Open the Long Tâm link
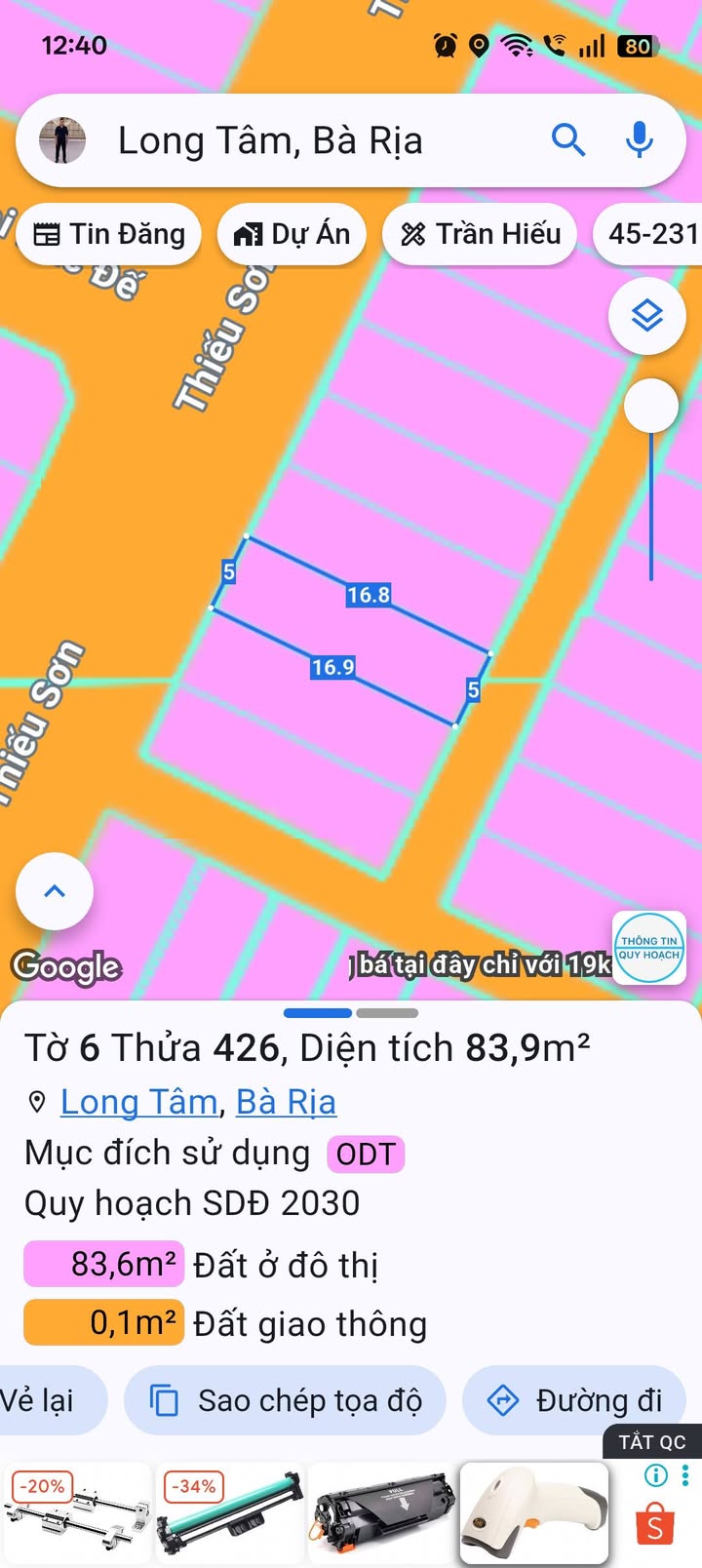Viewport: 702px width, 1568px height. click(138, 1102)
